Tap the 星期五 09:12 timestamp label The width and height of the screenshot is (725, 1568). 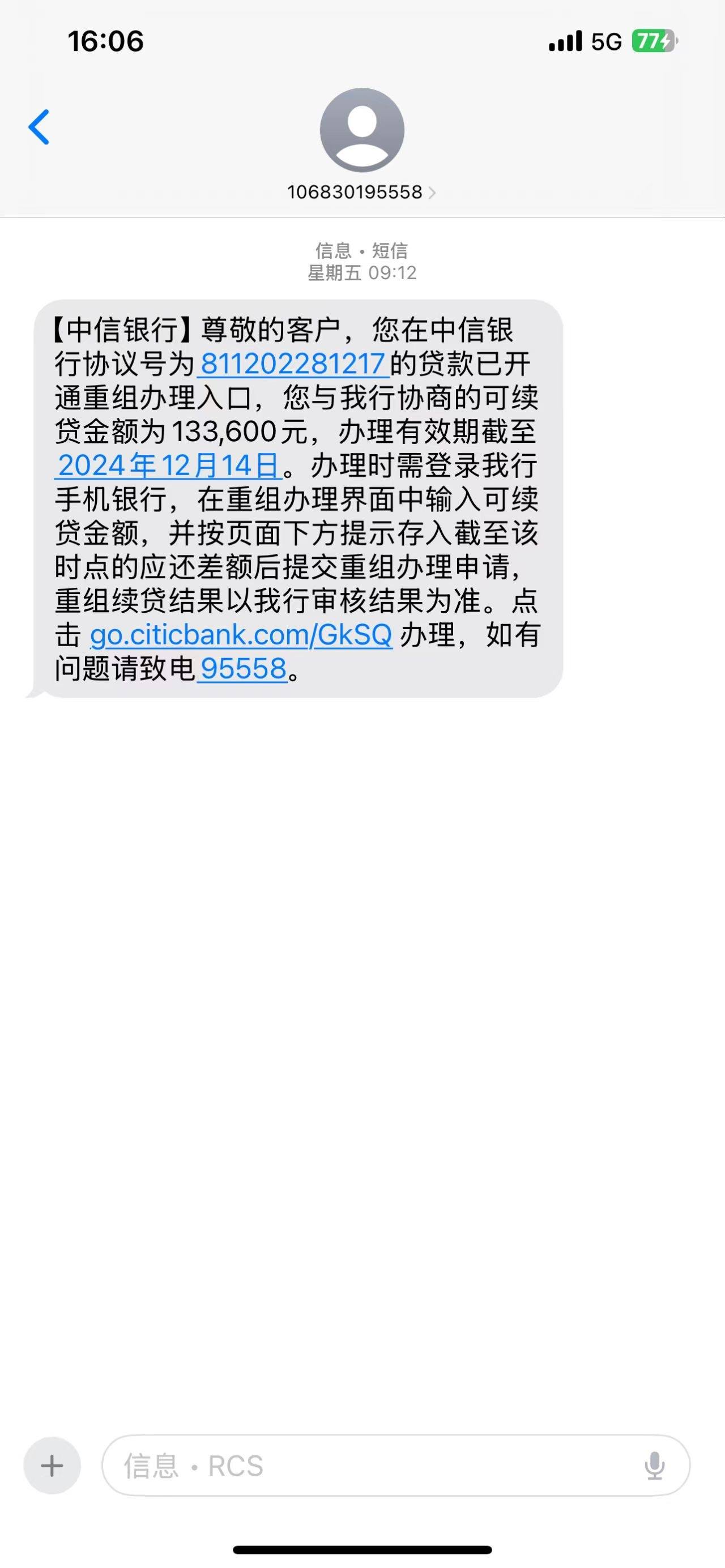[361, 274]
